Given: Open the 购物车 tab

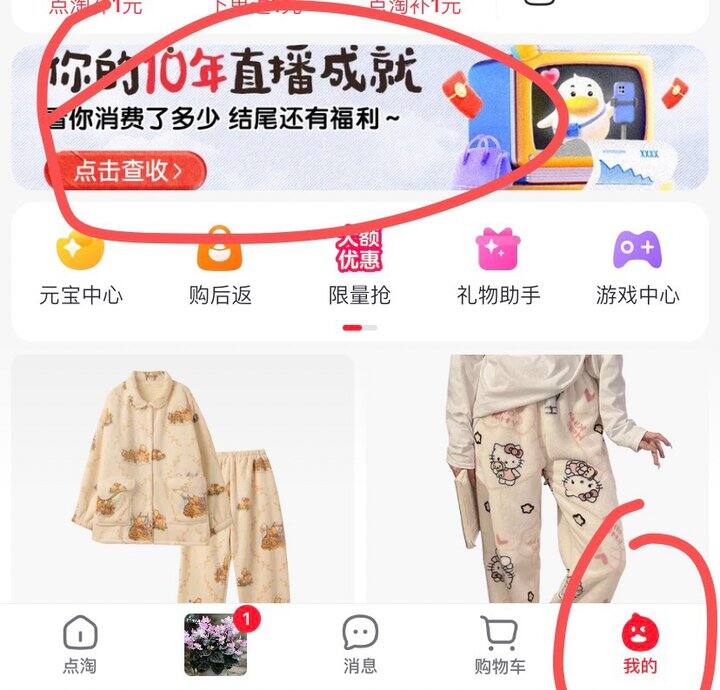Looking at the screenshot, I should (x=500, y=645).
